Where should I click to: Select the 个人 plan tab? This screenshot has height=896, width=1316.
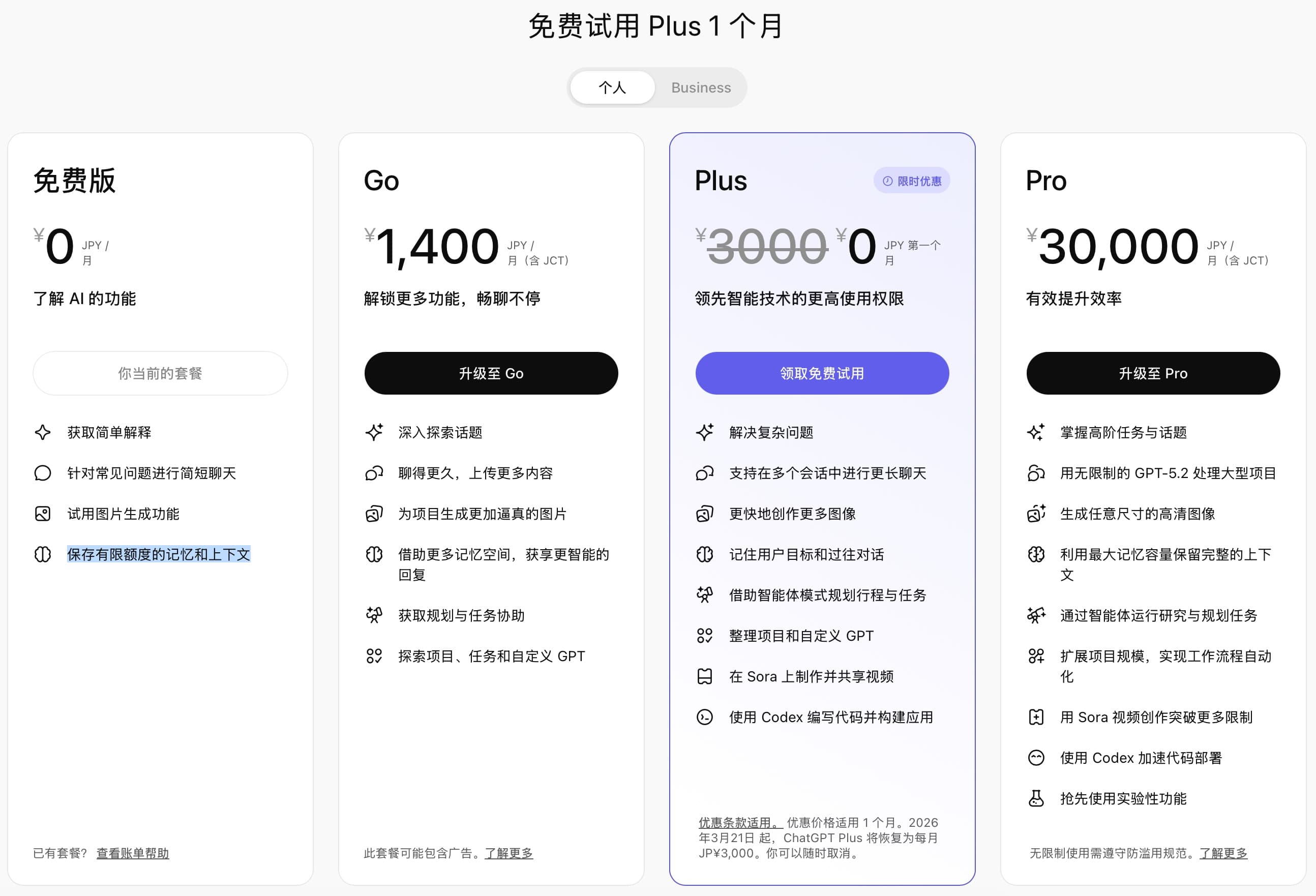pos(612,88)
